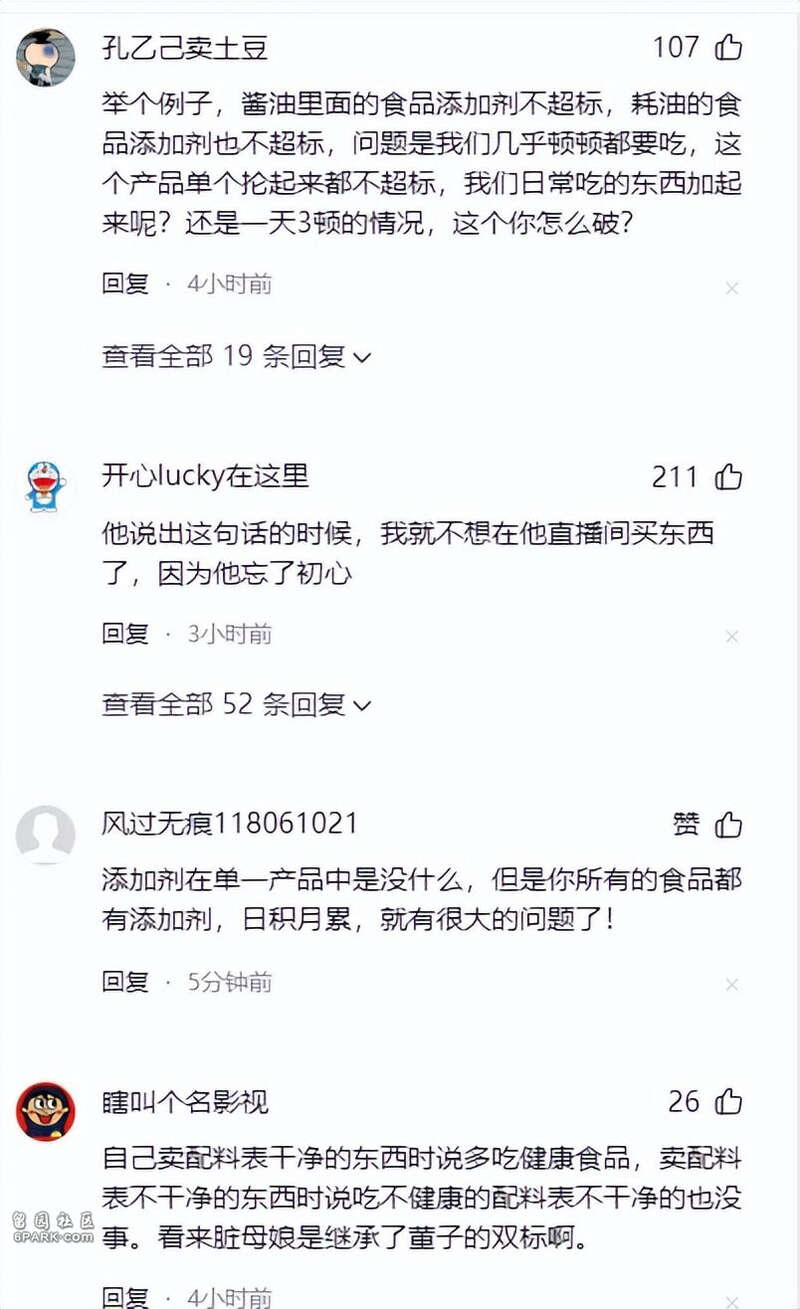The width and height of the screenshot is (800, 1309).
Task: Dismiss 开心lucky在这里's comment with the X
Action: pyautogui.click(x=731, y=637)
